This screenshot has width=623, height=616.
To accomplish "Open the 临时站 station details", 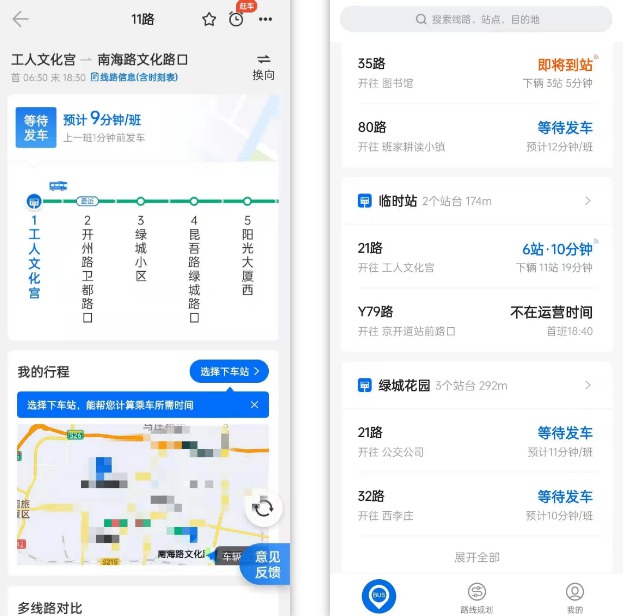I will tap(474, 201).
